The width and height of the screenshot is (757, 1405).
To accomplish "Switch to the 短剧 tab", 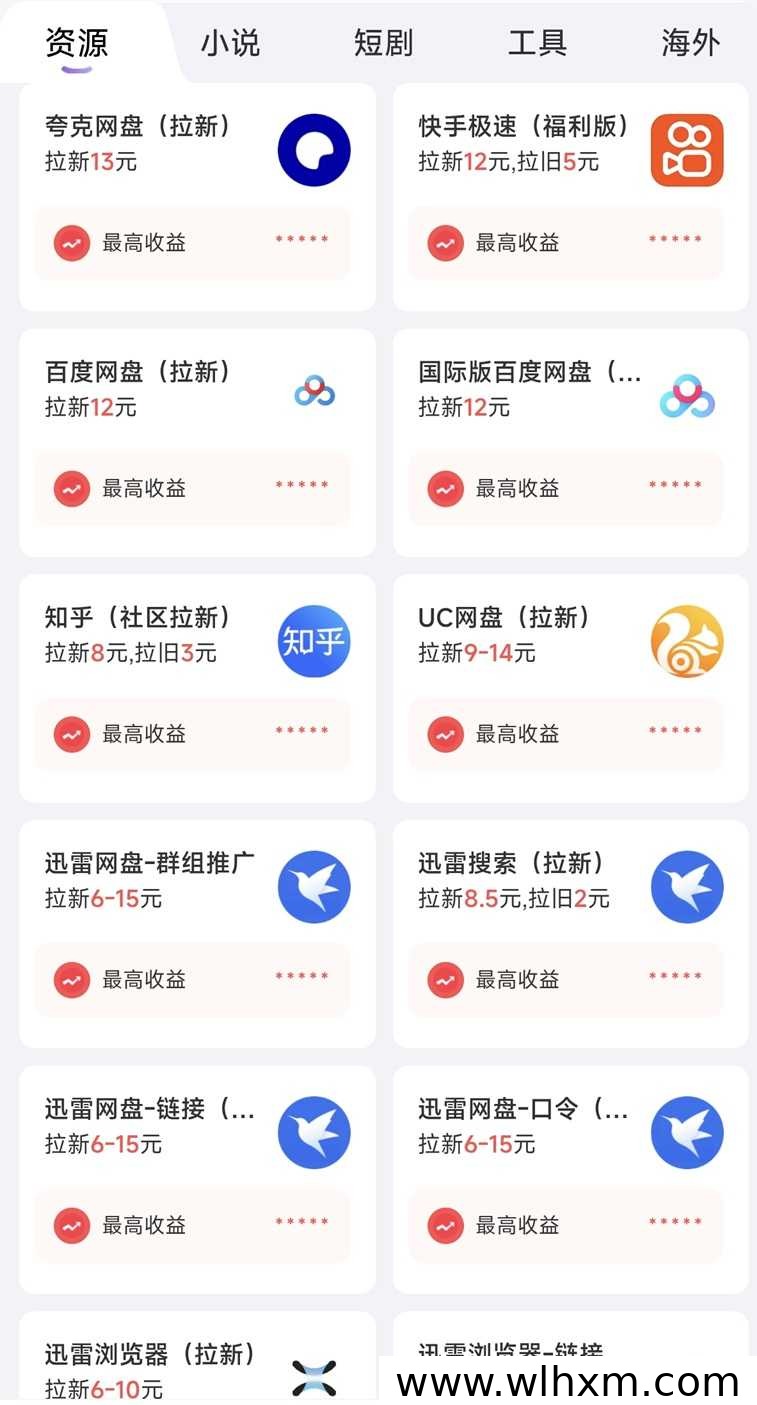I will point(383,43).
